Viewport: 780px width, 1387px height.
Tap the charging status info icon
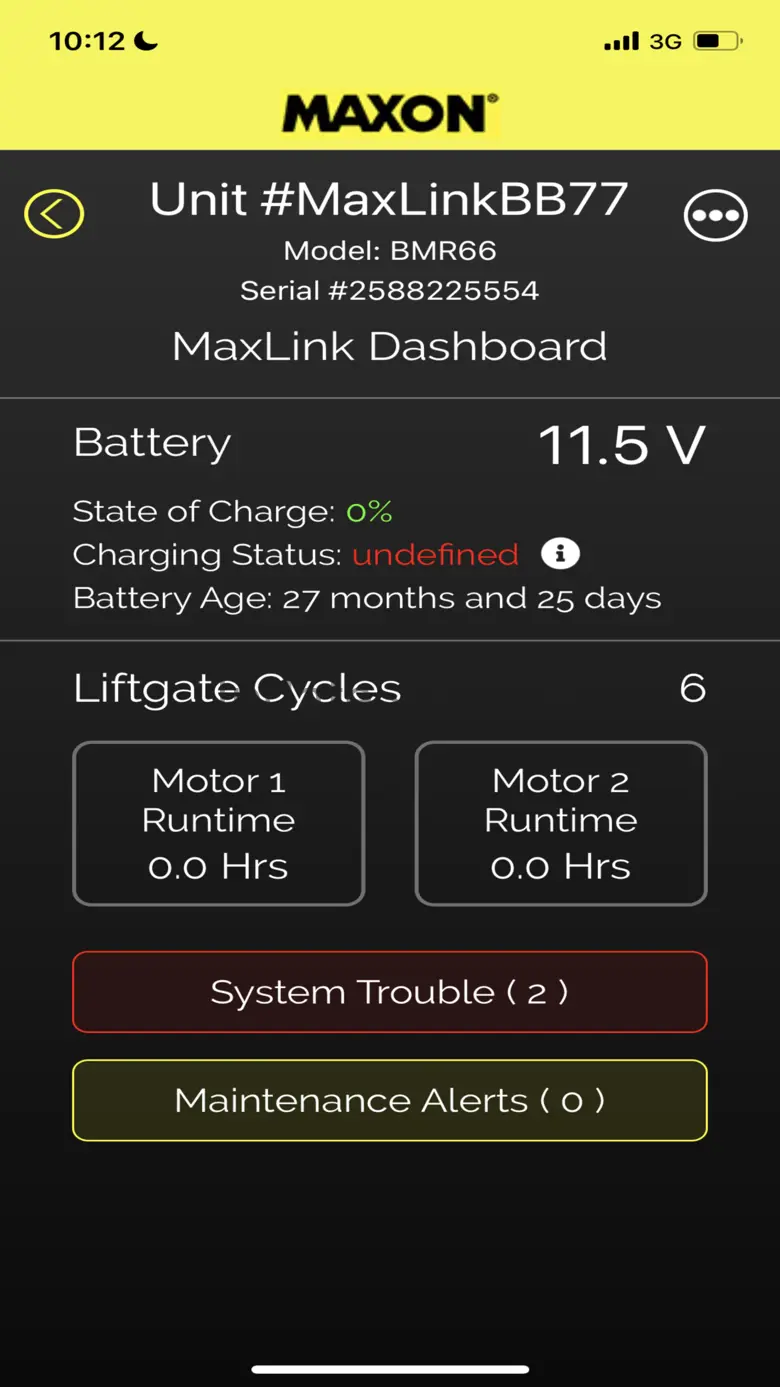pos(560,553)
